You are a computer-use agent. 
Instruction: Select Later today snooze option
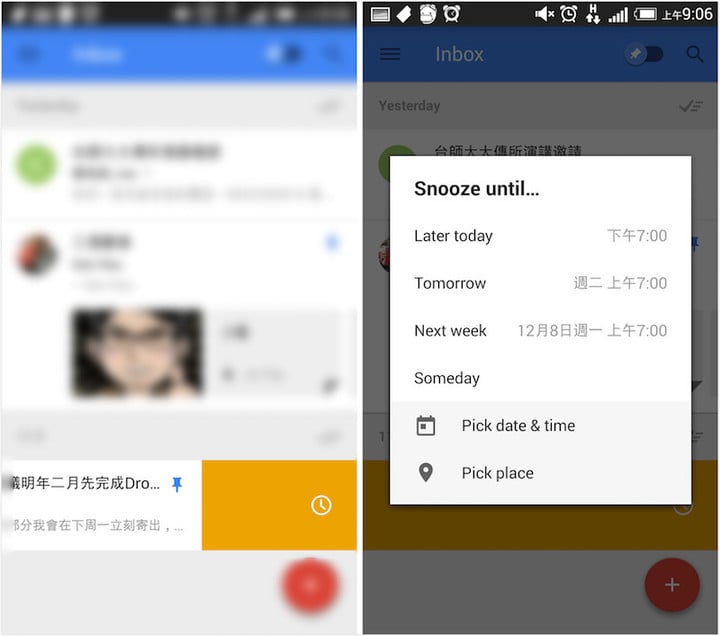coord(540,236)
